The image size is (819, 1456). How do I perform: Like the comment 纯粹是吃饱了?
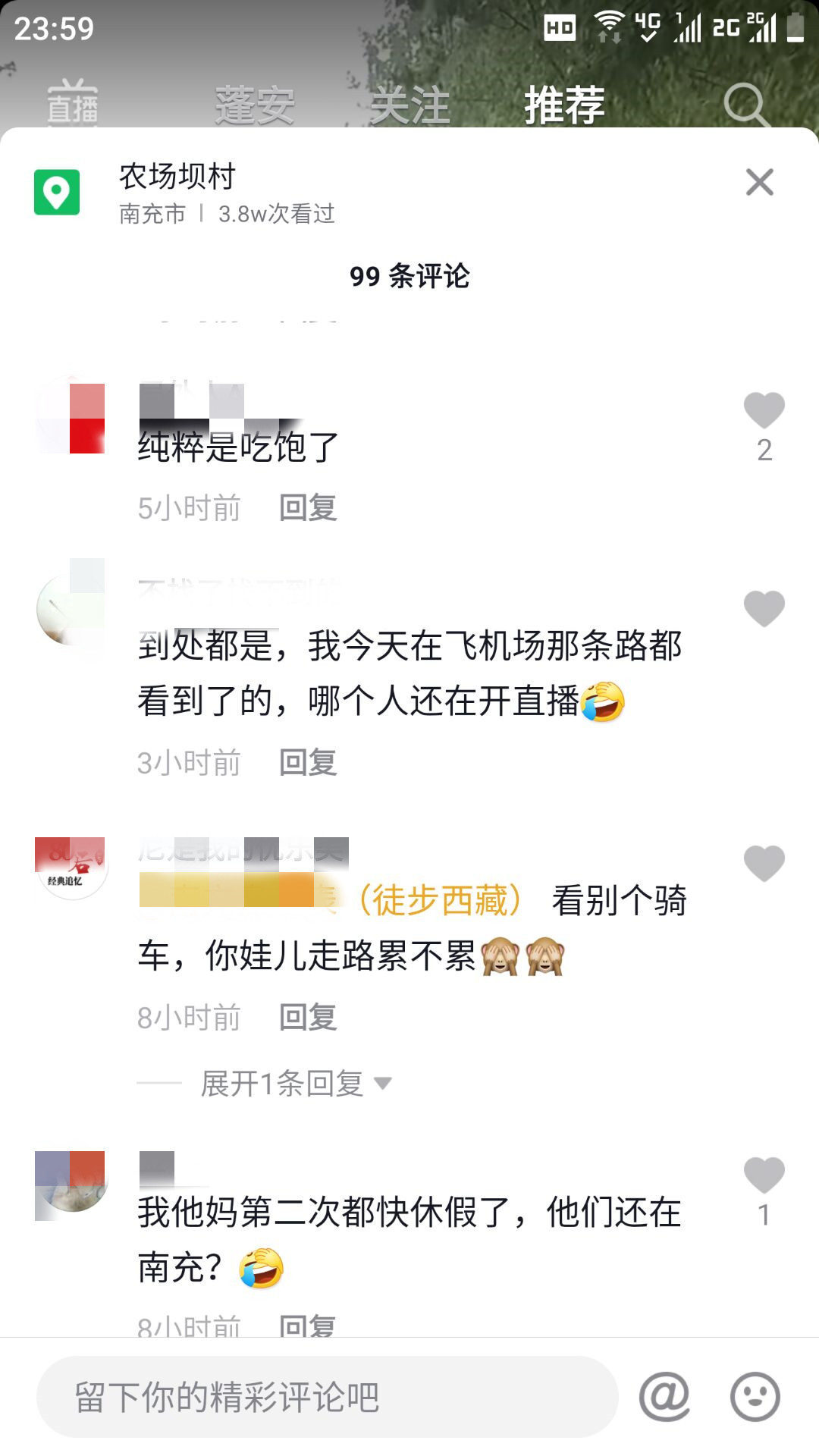pos(764,412)
